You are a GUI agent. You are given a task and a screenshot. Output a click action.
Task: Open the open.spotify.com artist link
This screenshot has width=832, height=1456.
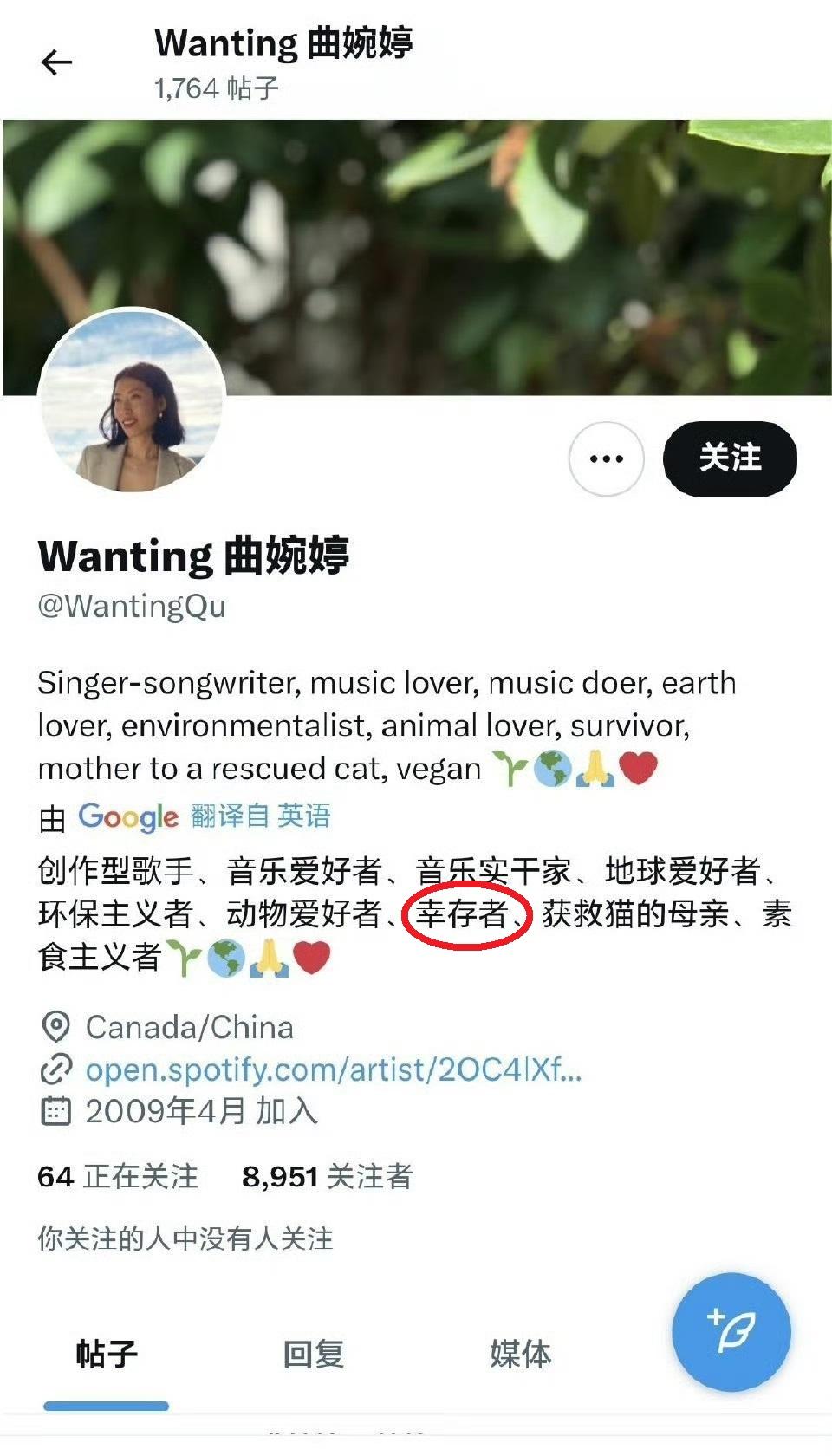333,1072
